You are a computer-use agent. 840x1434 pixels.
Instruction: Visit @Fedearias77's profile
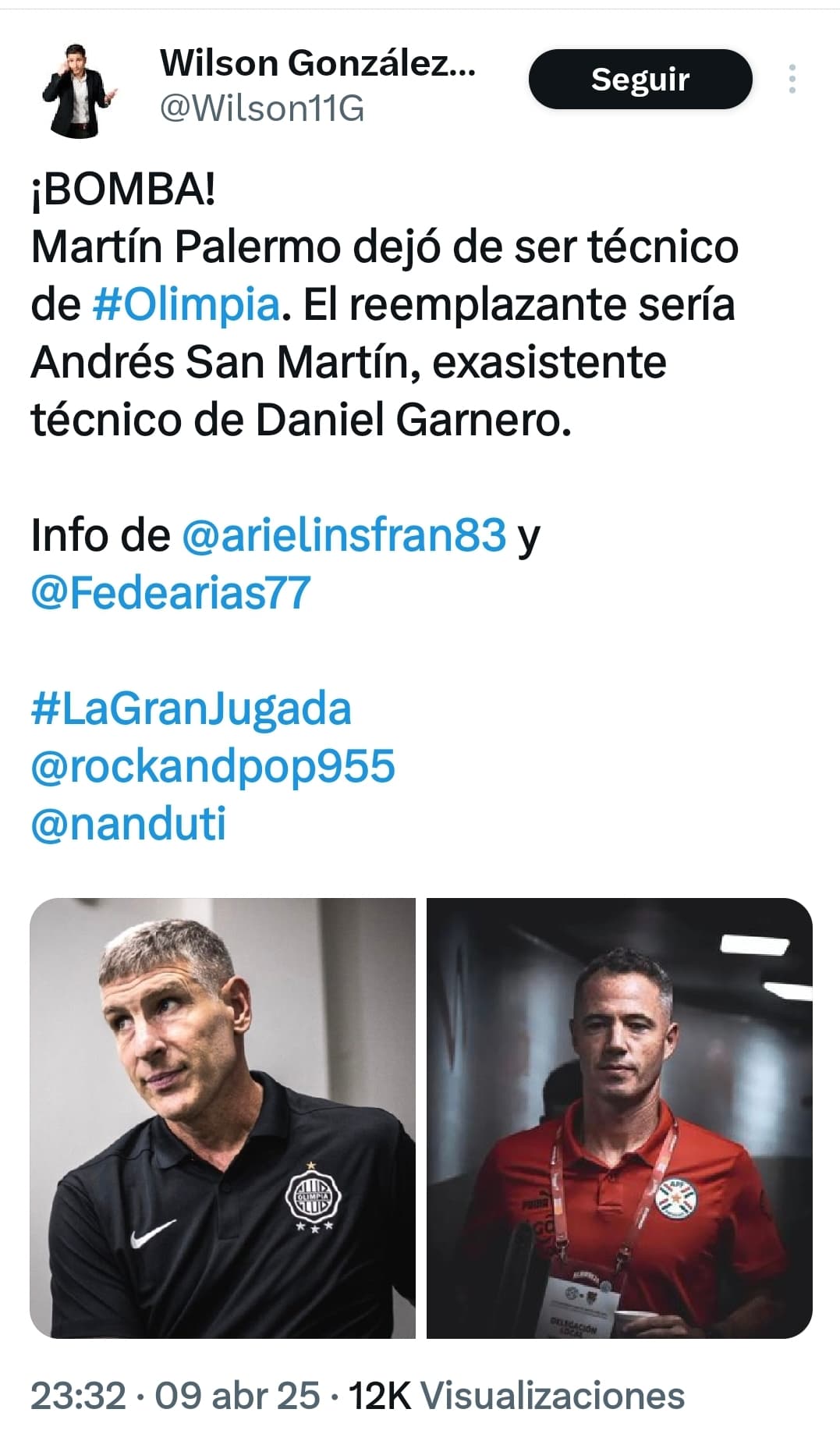(171, 593)
